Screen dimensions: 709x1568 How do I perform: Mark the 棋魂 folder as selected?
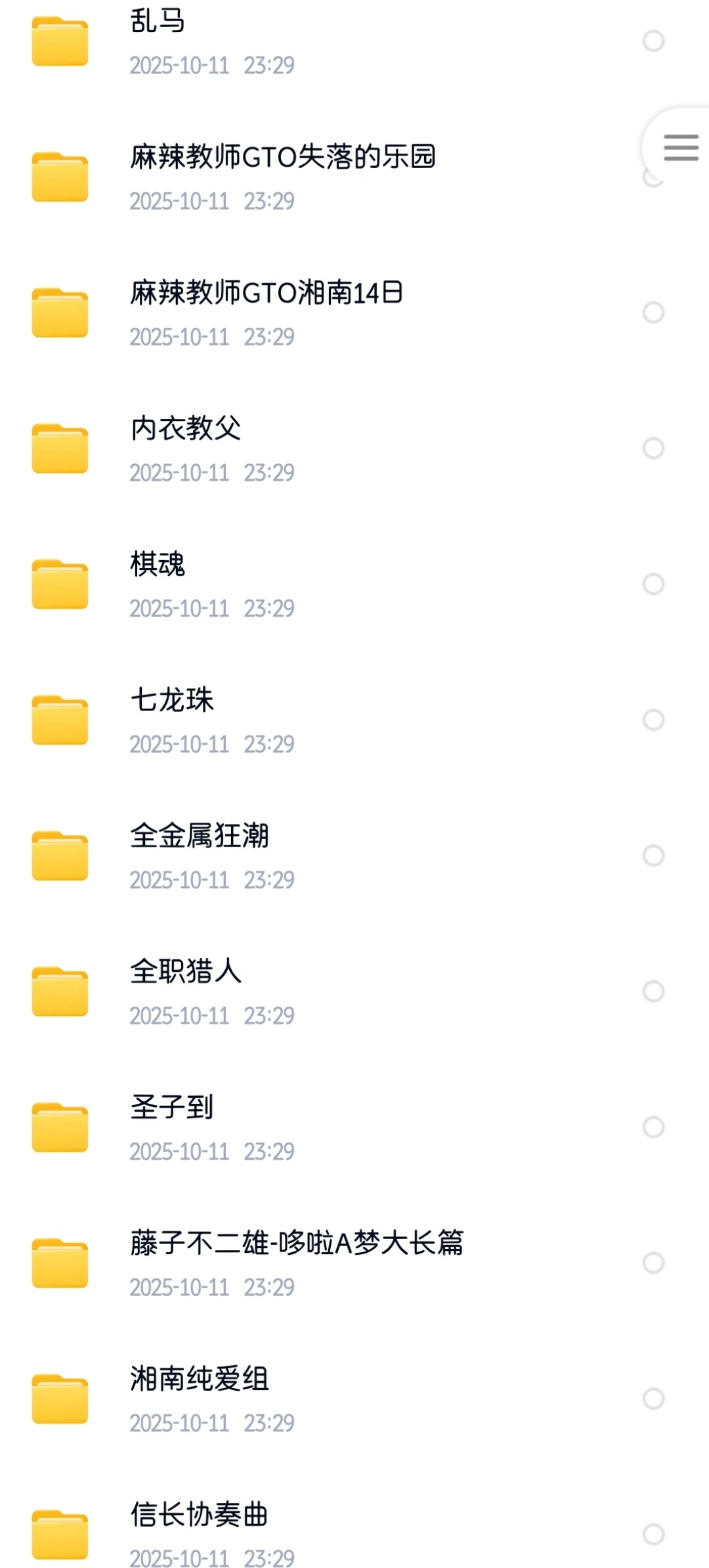[x=653, y=584]
